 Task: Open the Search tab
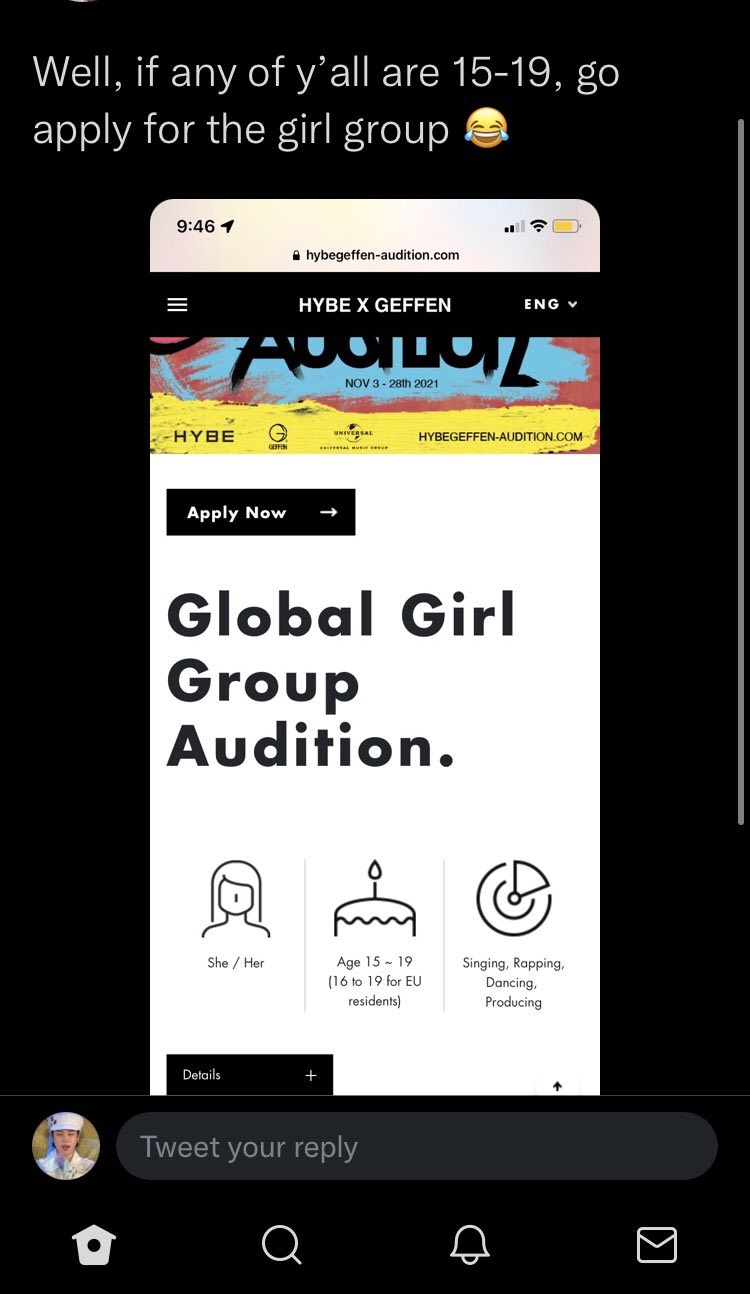pos(281,1245)
